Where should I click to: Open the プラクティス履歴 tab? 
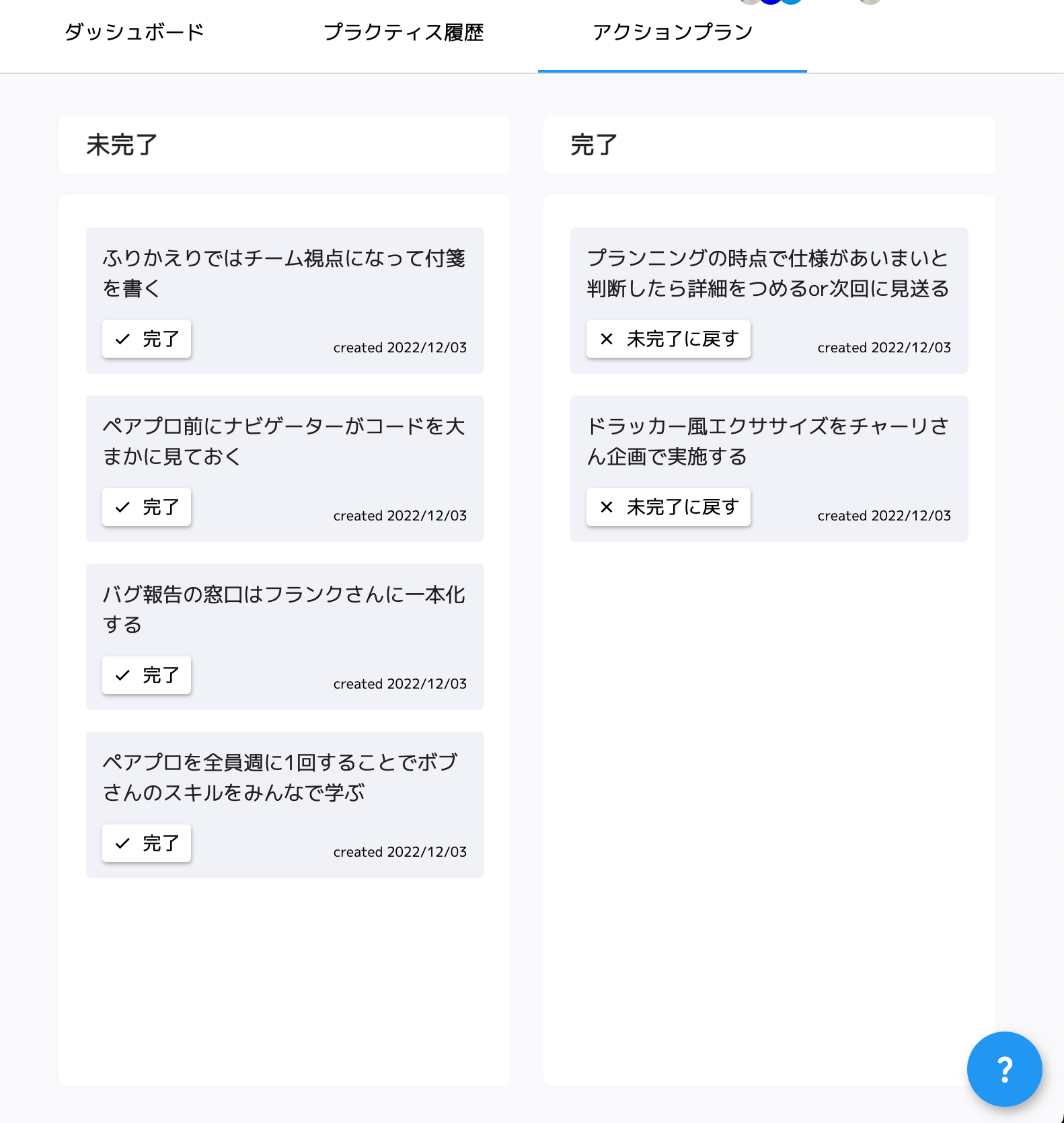click(x=404, y=32)
